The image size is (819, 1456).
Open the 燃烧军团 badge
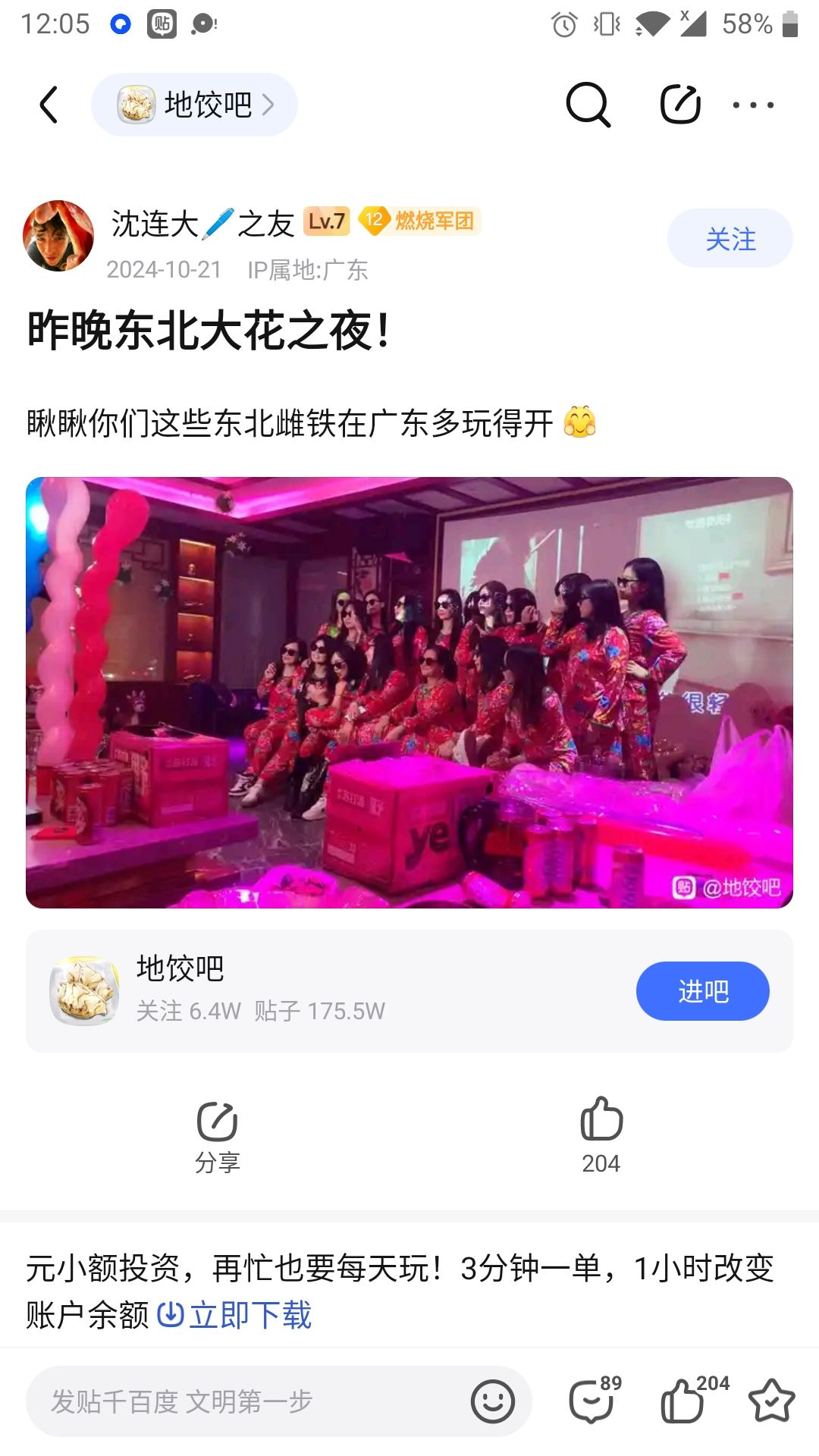click(x=420, y=221)
